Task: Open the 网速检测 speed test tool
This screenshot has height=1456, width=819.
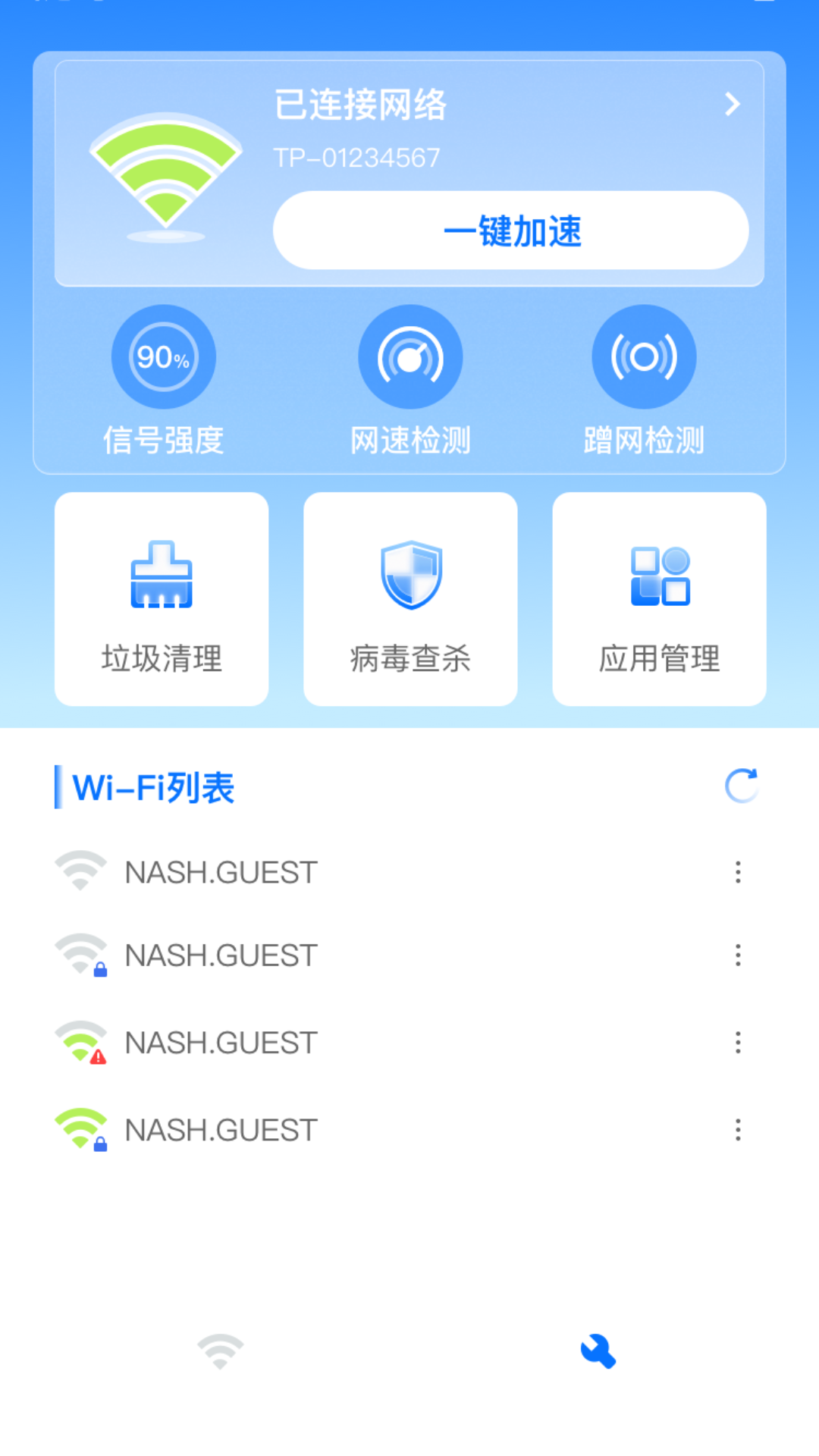Action: coord(409,356)
